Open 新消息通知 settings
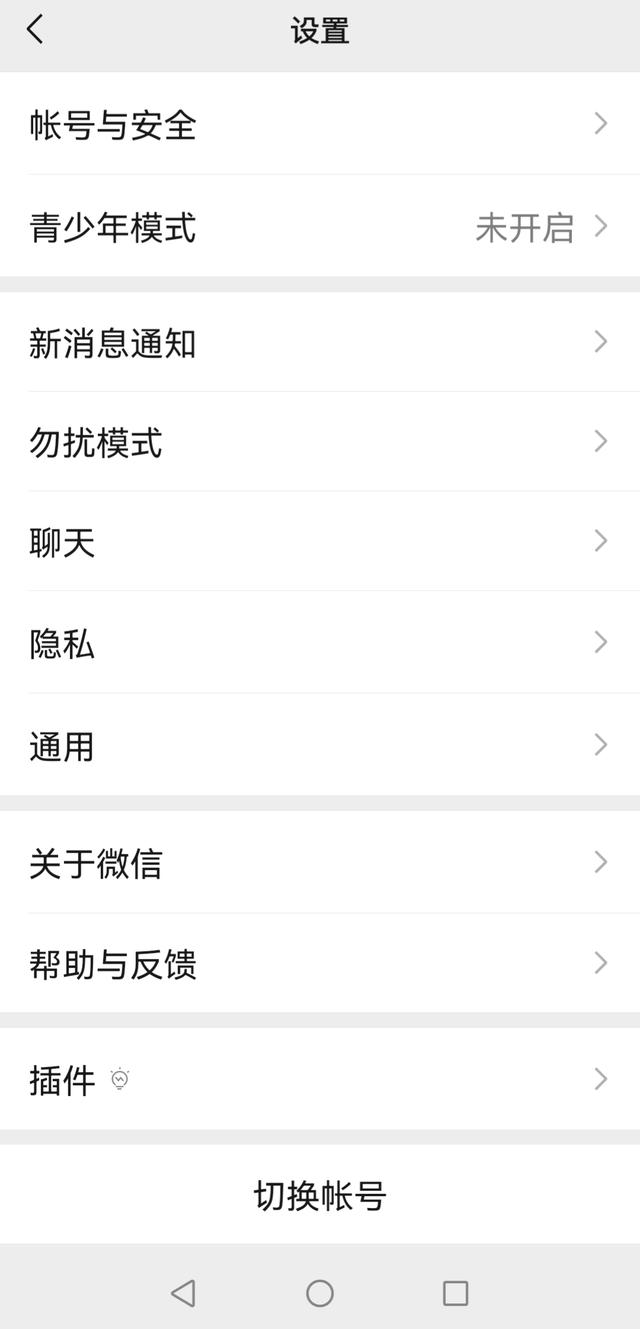 [320, 343]
